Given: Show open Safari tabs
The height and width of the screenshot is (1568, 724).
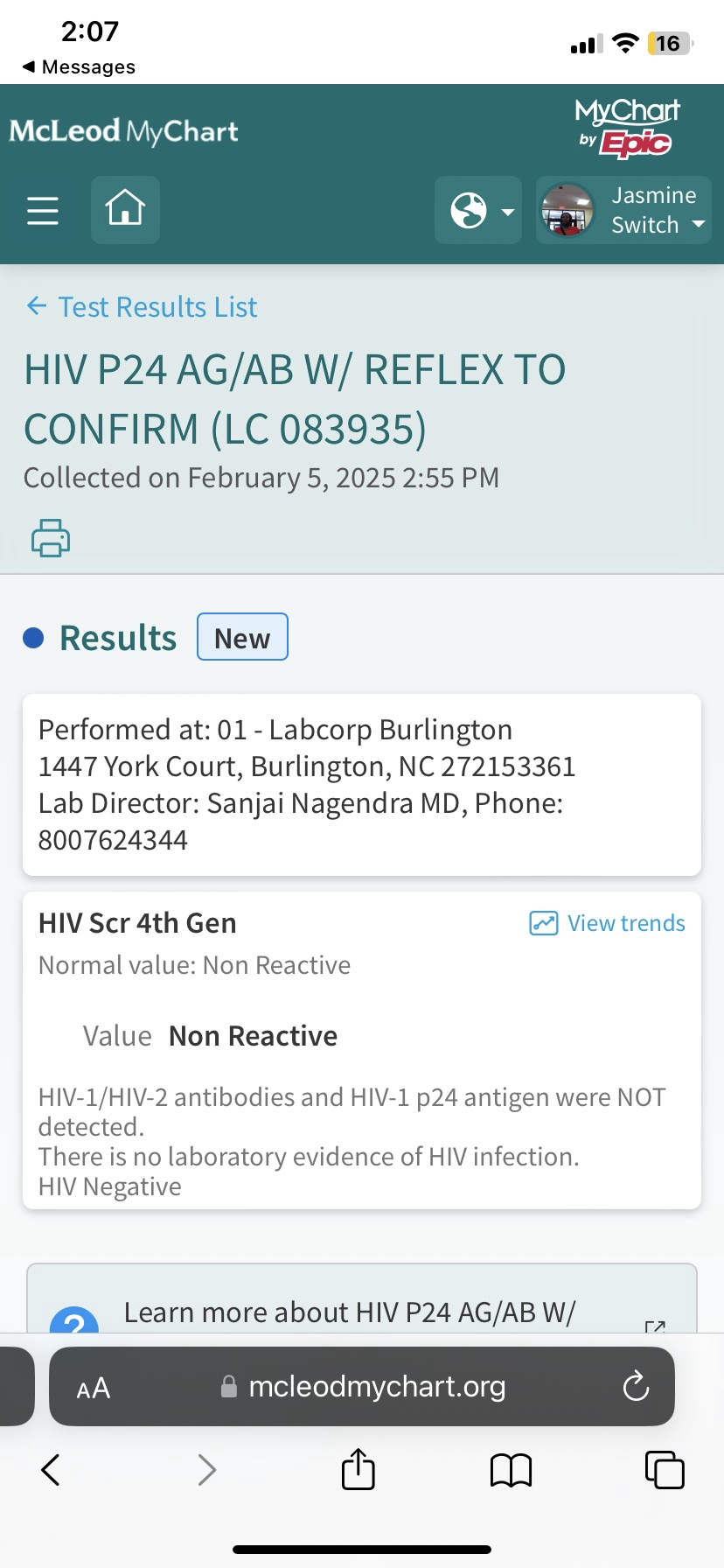Looking at the screenshot, I should pyautogui.click(x=665, y=1470).
